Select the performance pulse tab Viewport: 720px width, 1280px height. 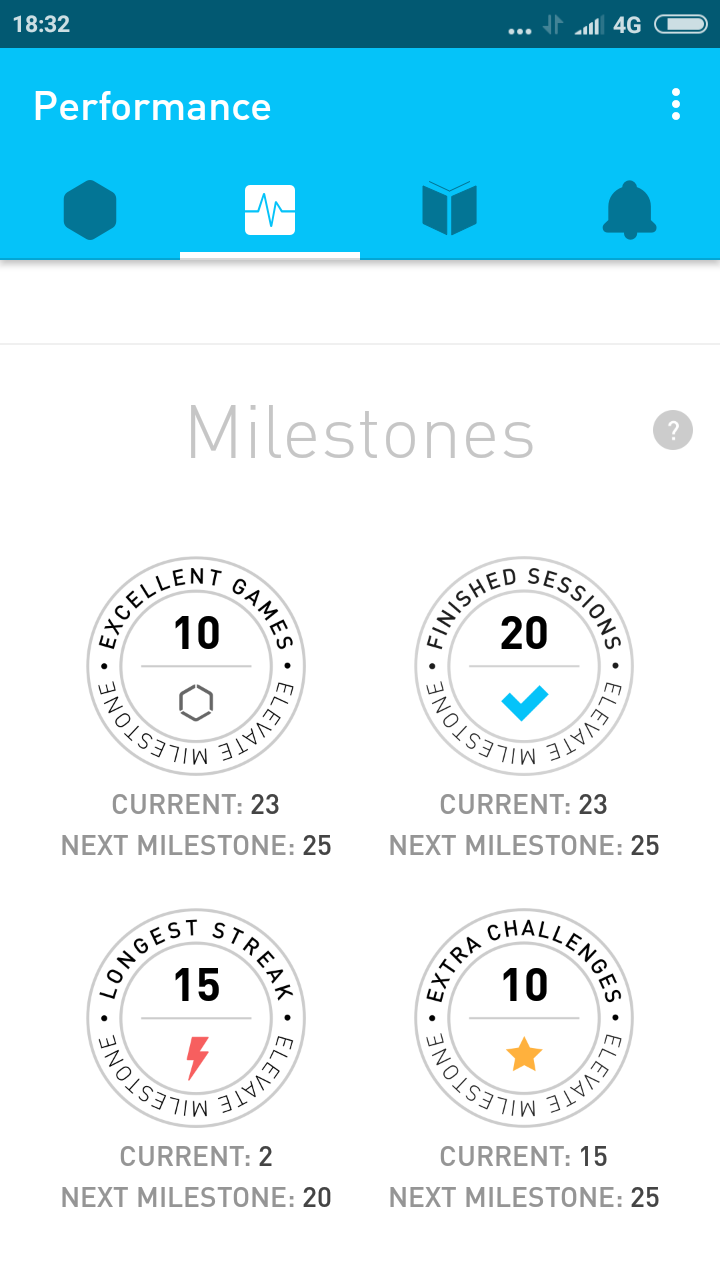(x=270, y=211)
